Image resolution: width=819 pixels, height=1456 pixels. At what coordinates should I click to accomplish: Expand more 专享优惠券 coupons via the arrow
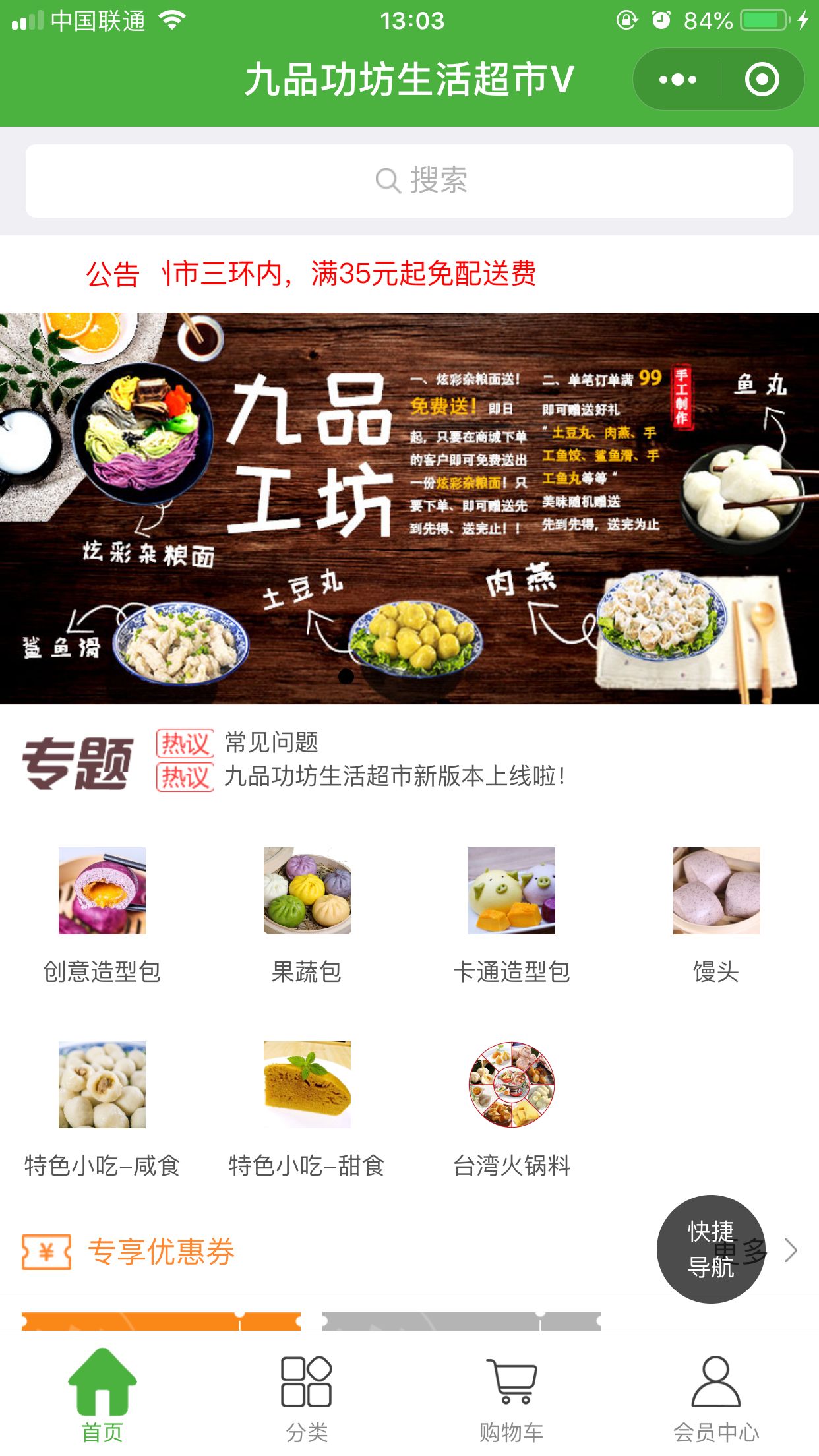click(791, 1250)
